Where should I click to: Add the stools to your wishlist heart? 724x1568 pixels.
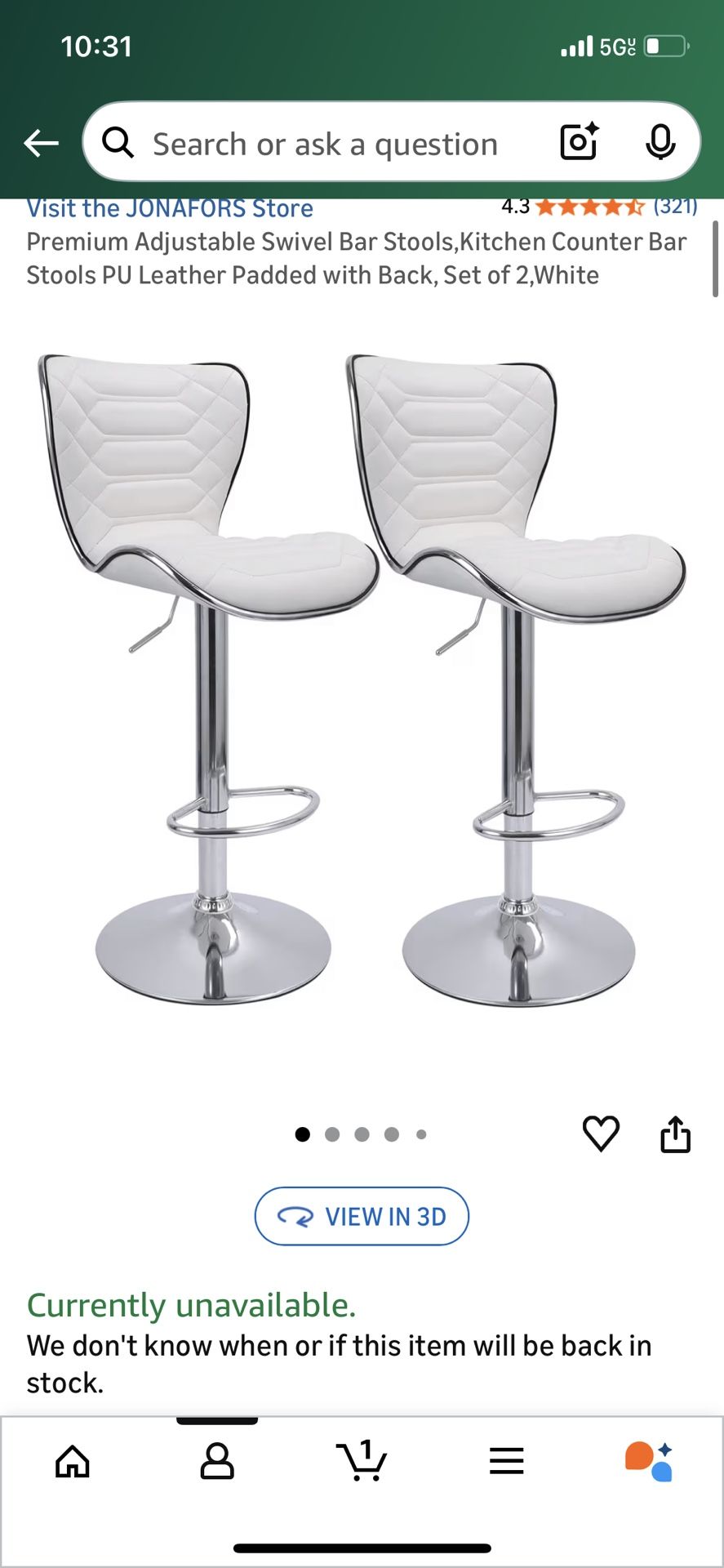pos(602,1134)
